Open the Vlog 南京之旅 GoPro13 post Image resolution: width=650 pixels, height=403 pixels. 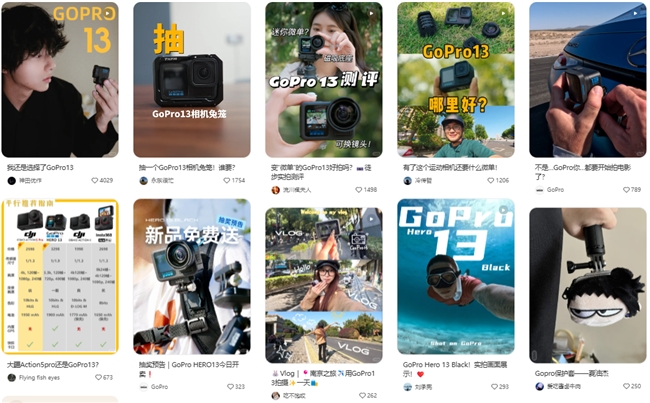[323, 285]
